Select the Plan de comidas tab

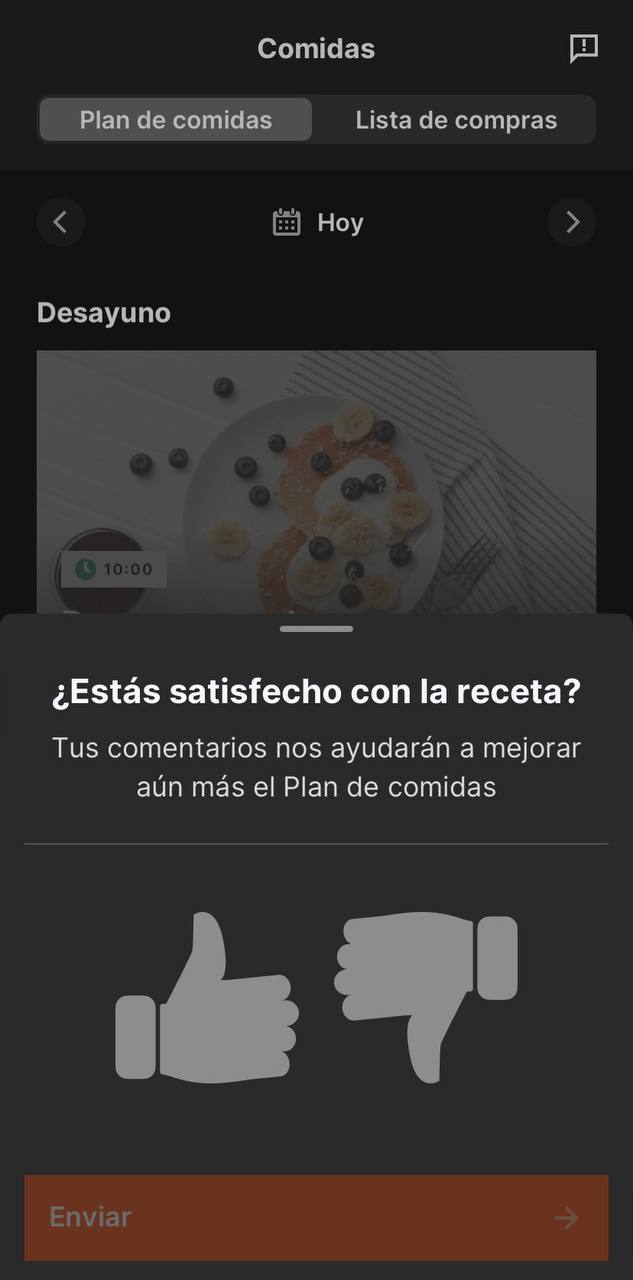coord(176,120)
